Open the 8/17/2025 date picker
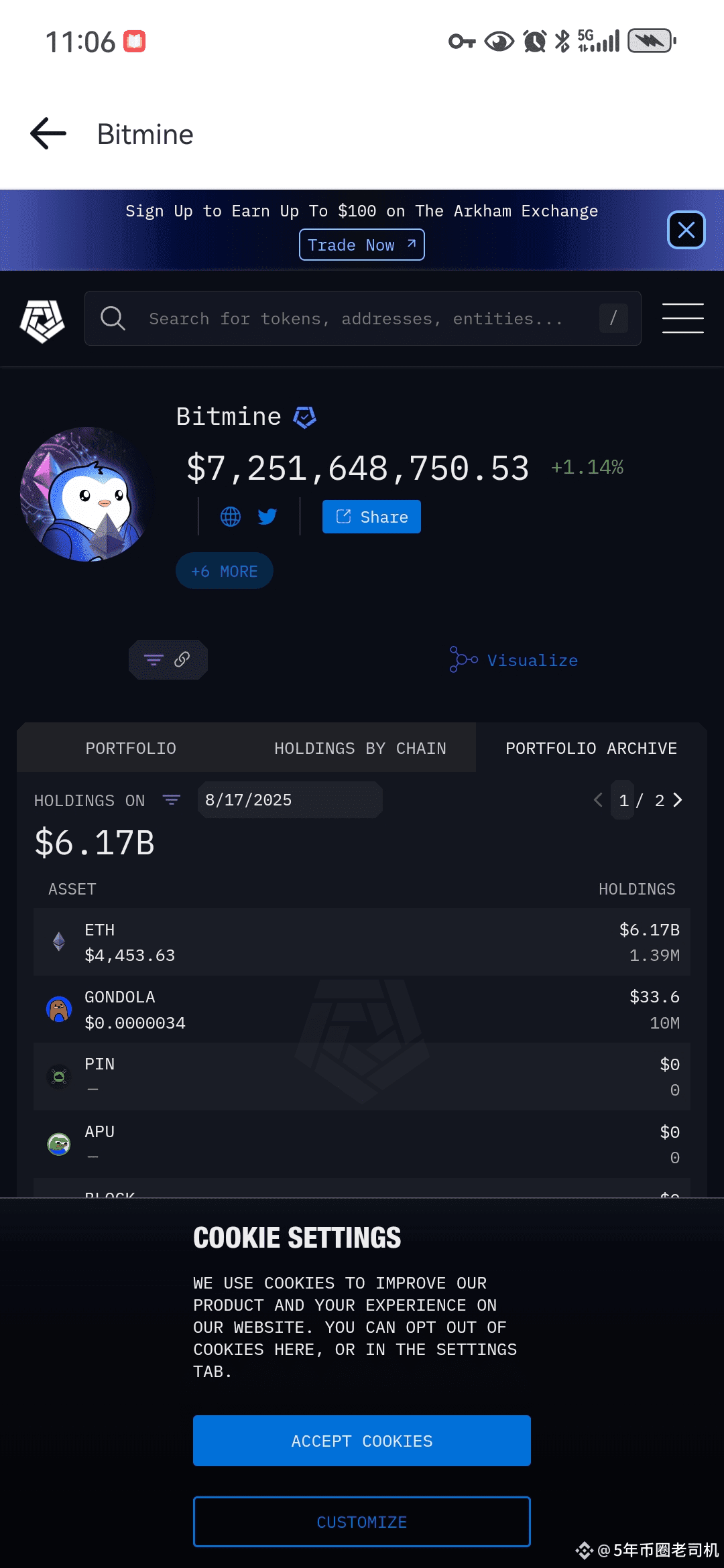 click(290, 800)
